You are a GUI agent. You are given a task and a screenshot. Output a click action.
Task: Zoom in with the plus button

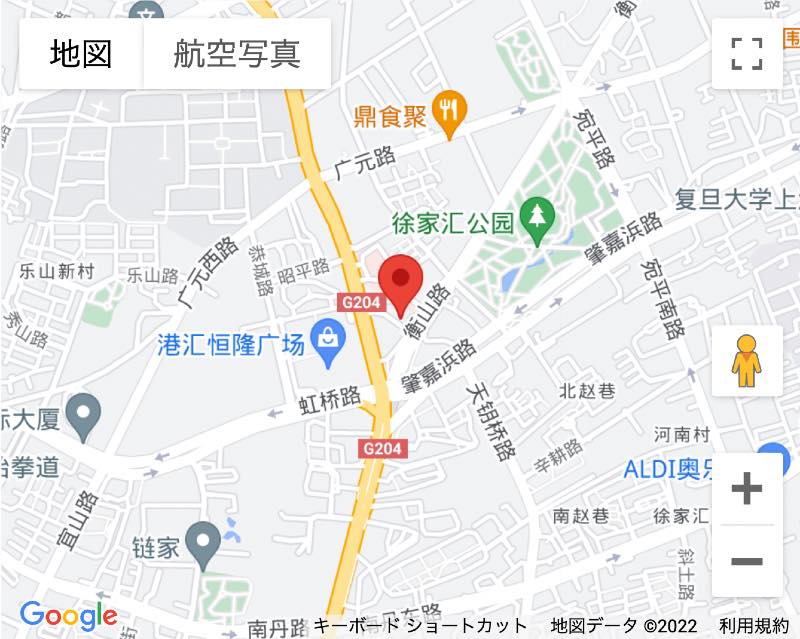(x=746, y=490)
